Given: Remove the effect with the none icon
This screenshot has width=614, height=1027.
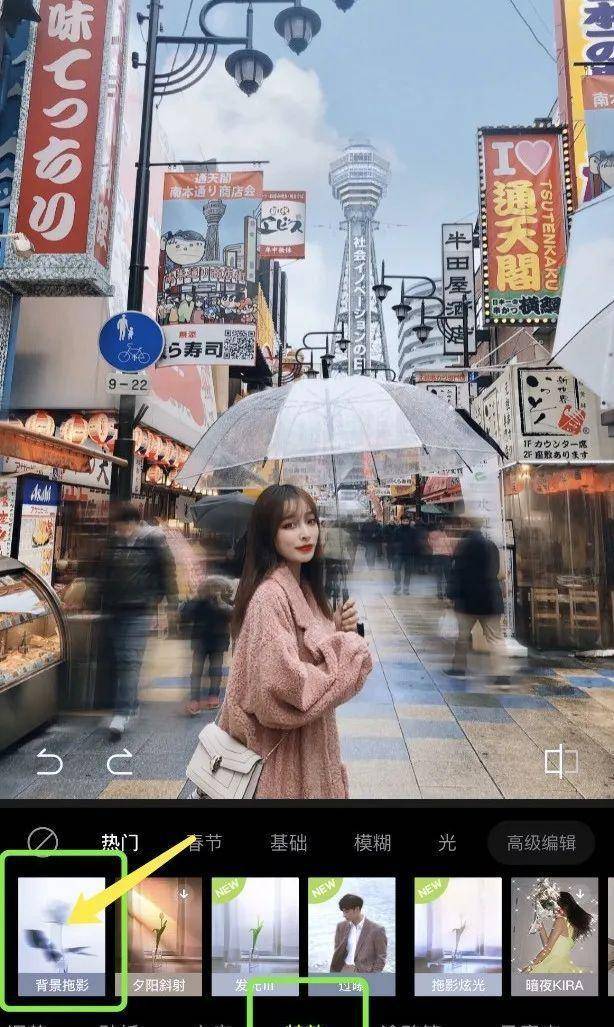Looking at the screenshot, I should point(43,842).
